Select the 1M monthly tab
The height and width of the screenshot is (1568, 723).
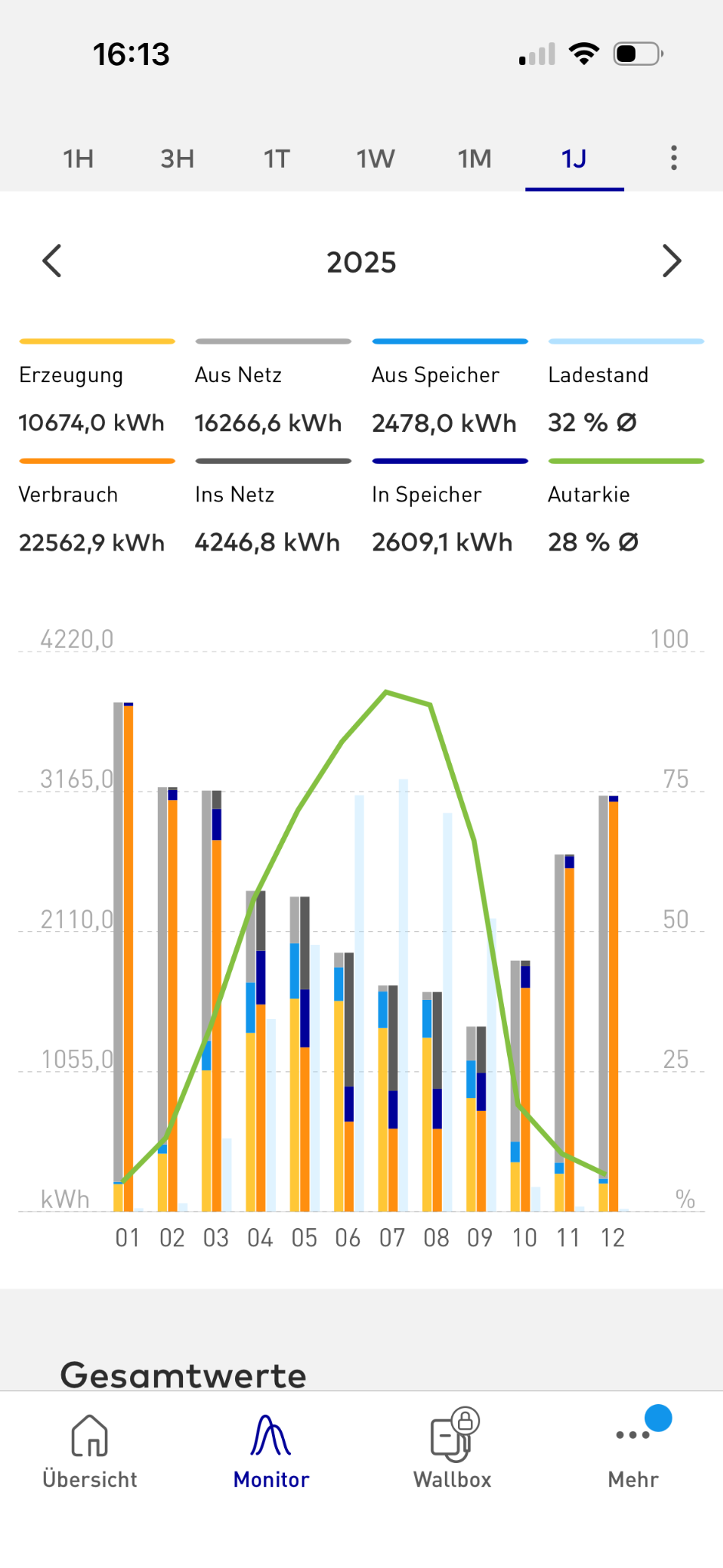[475, 158]
